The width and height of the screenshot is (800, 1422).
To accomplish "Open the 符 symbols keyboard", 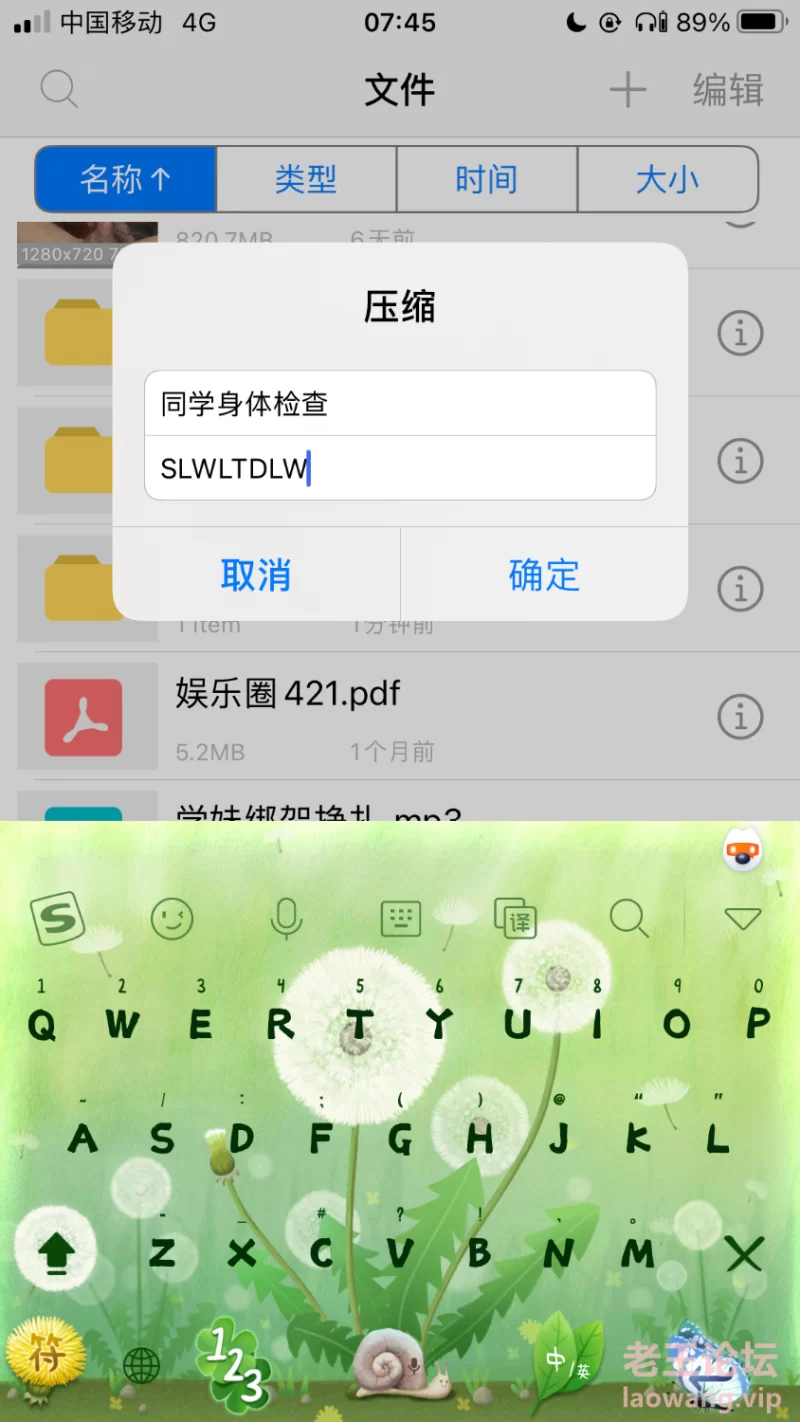I will 46,1357.
